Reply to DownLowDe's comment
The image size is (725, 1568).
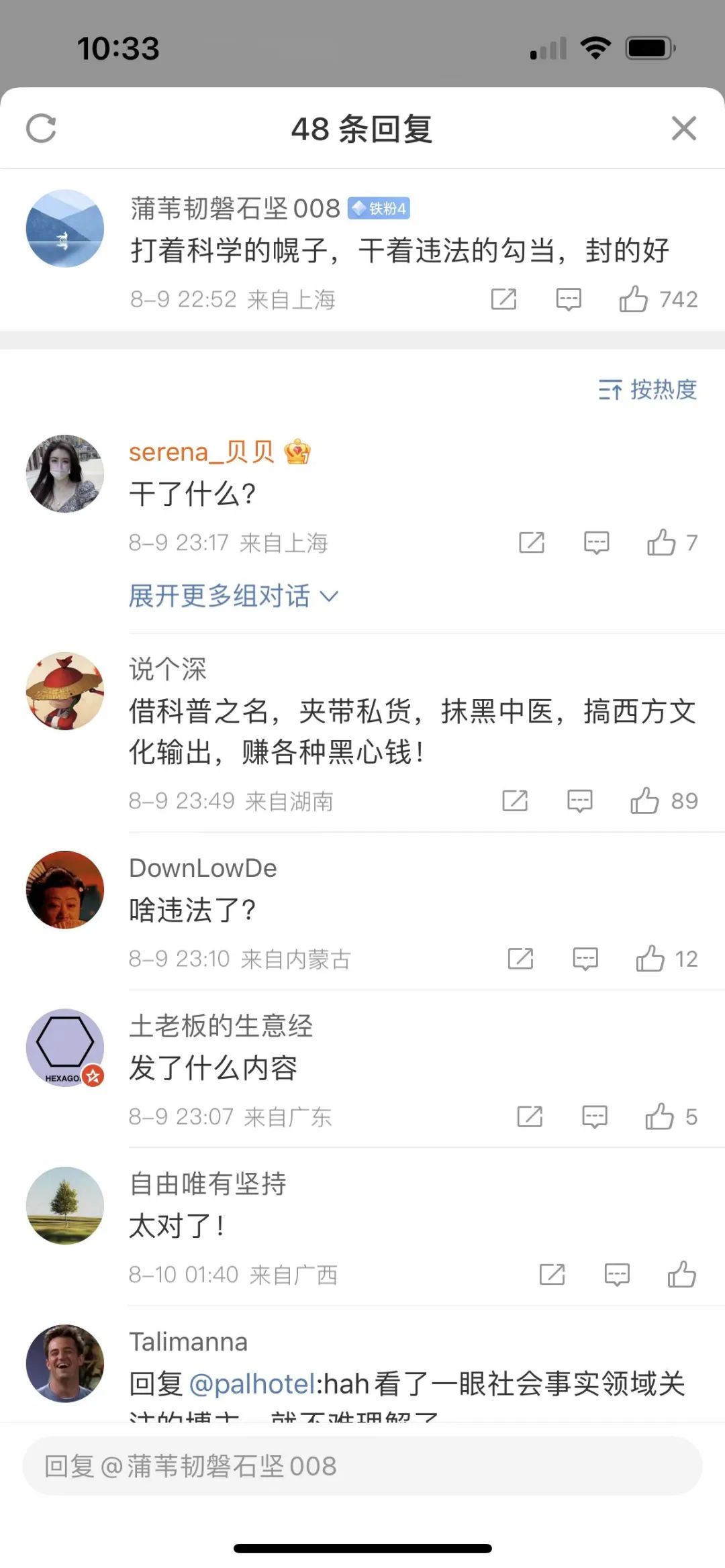pos(585,959)
